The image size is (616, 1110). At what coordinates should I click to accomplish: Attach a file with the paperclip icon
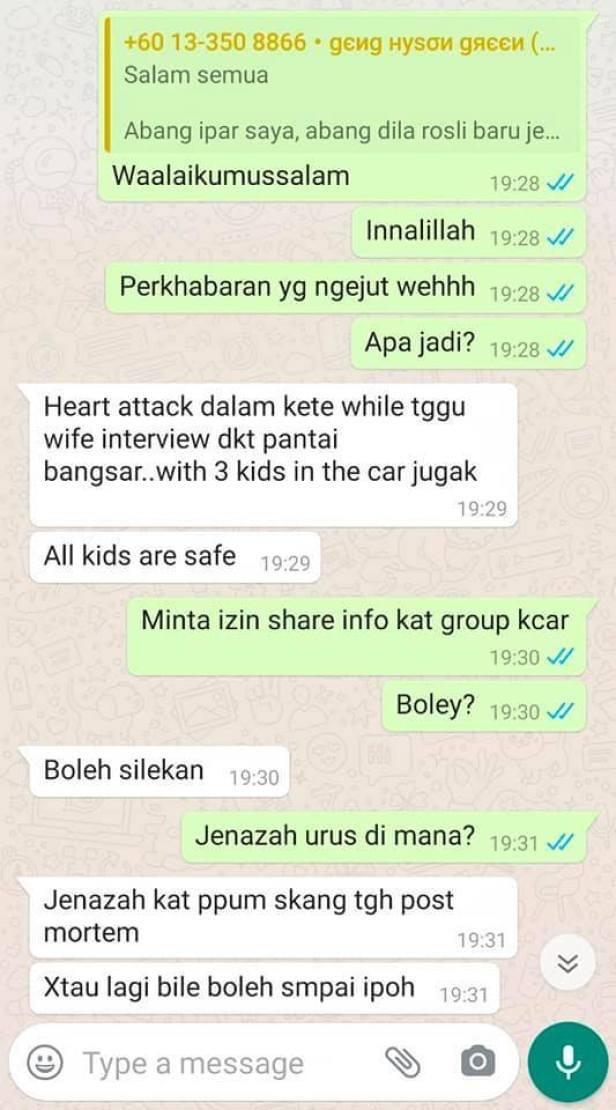[x=402, y=1062]
